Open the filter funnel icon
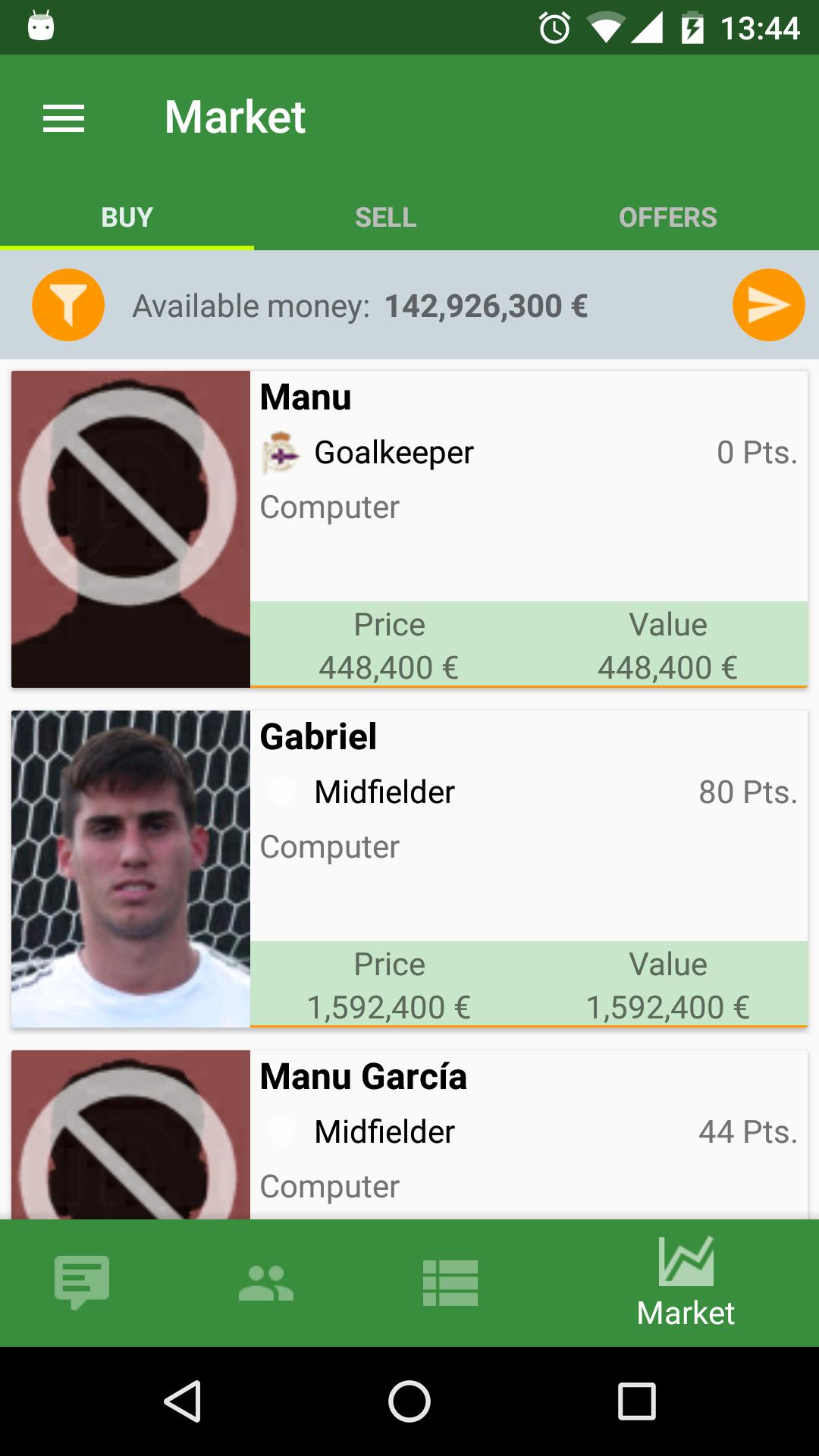The image size is (819, 1456). pyautogui.click(x=67, y=304)
